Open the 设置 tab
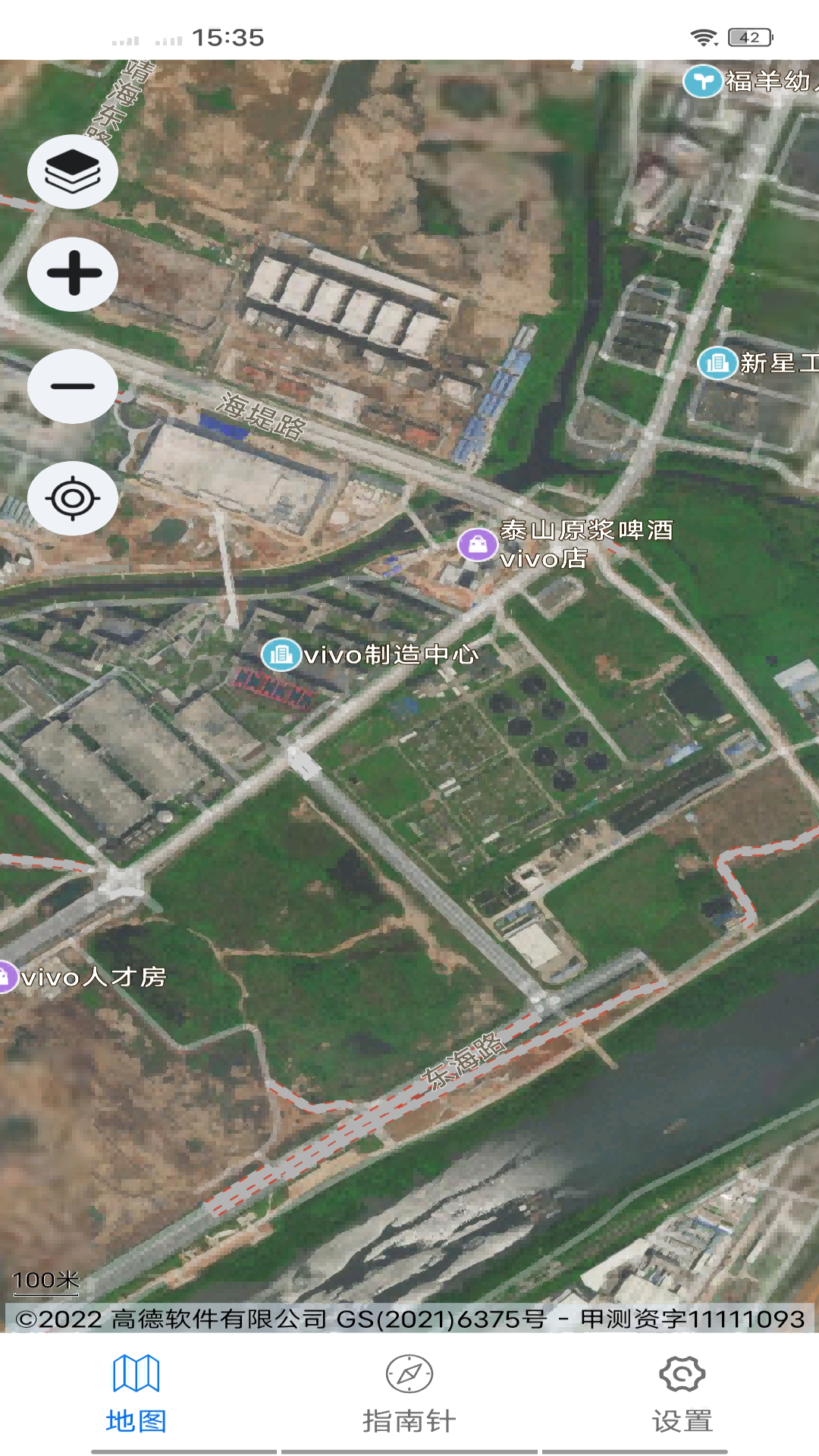 coord(682,1394)
